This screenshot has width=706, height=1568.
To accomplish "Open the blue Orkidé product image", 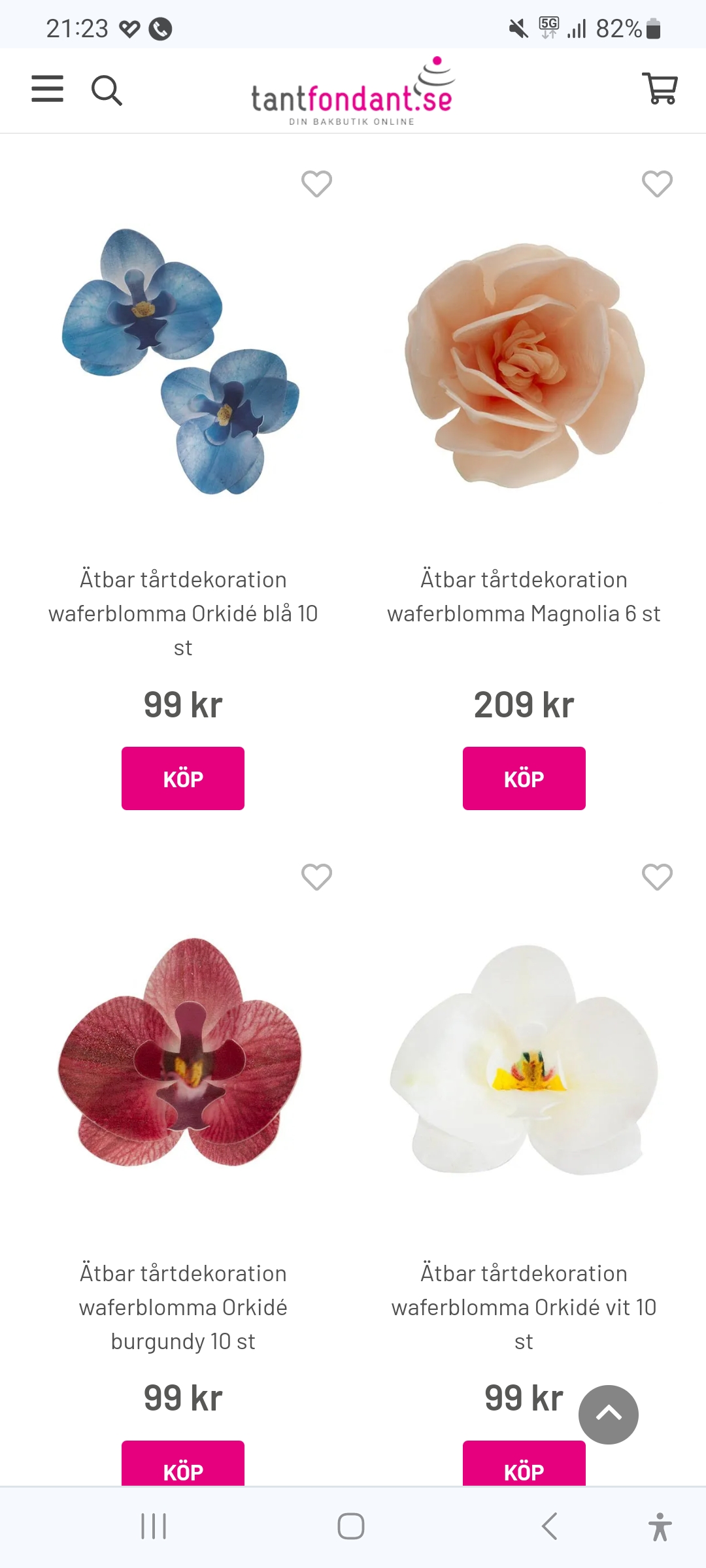I will coord(182,361).
